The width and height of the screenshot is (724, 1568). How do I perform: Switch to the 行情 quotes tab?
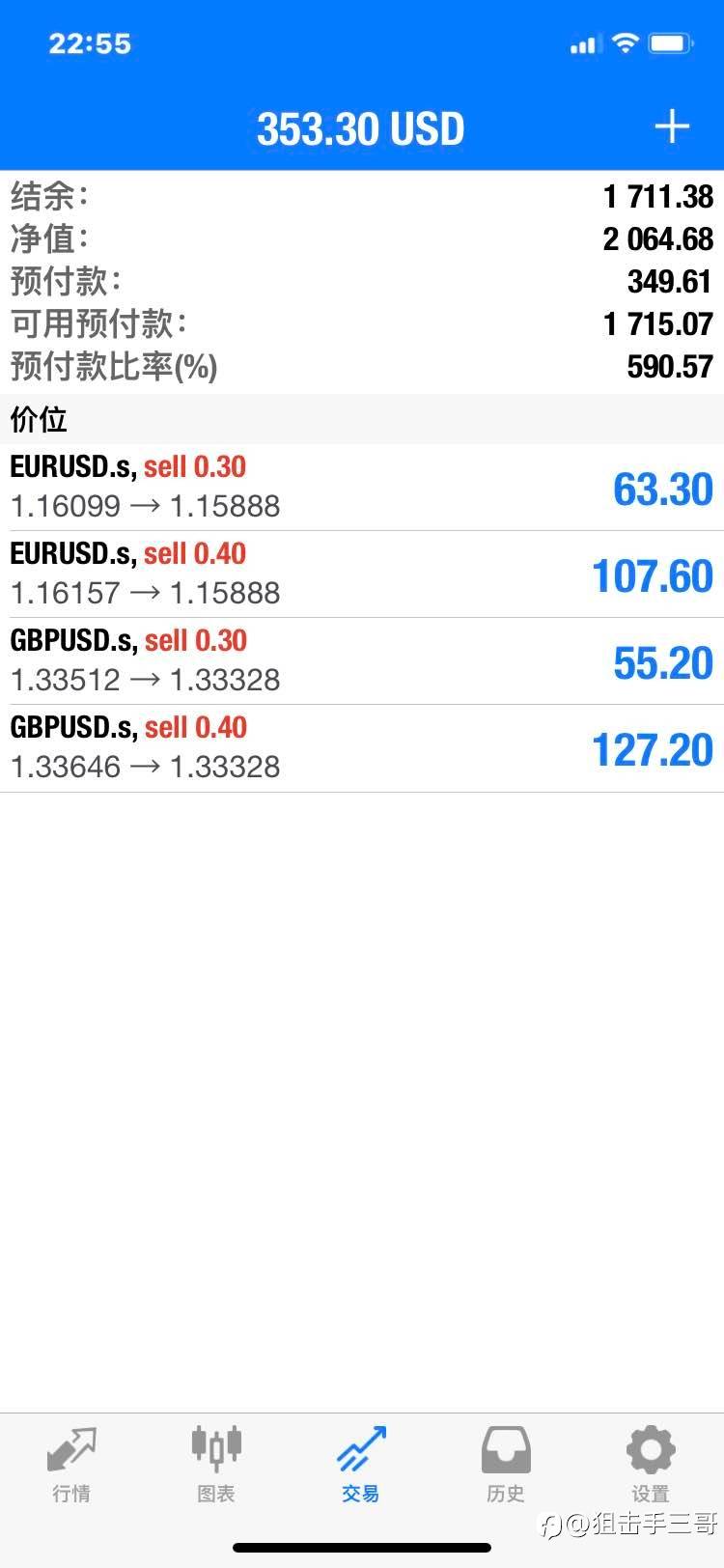pyautogui.click(x=71, y=1466)
